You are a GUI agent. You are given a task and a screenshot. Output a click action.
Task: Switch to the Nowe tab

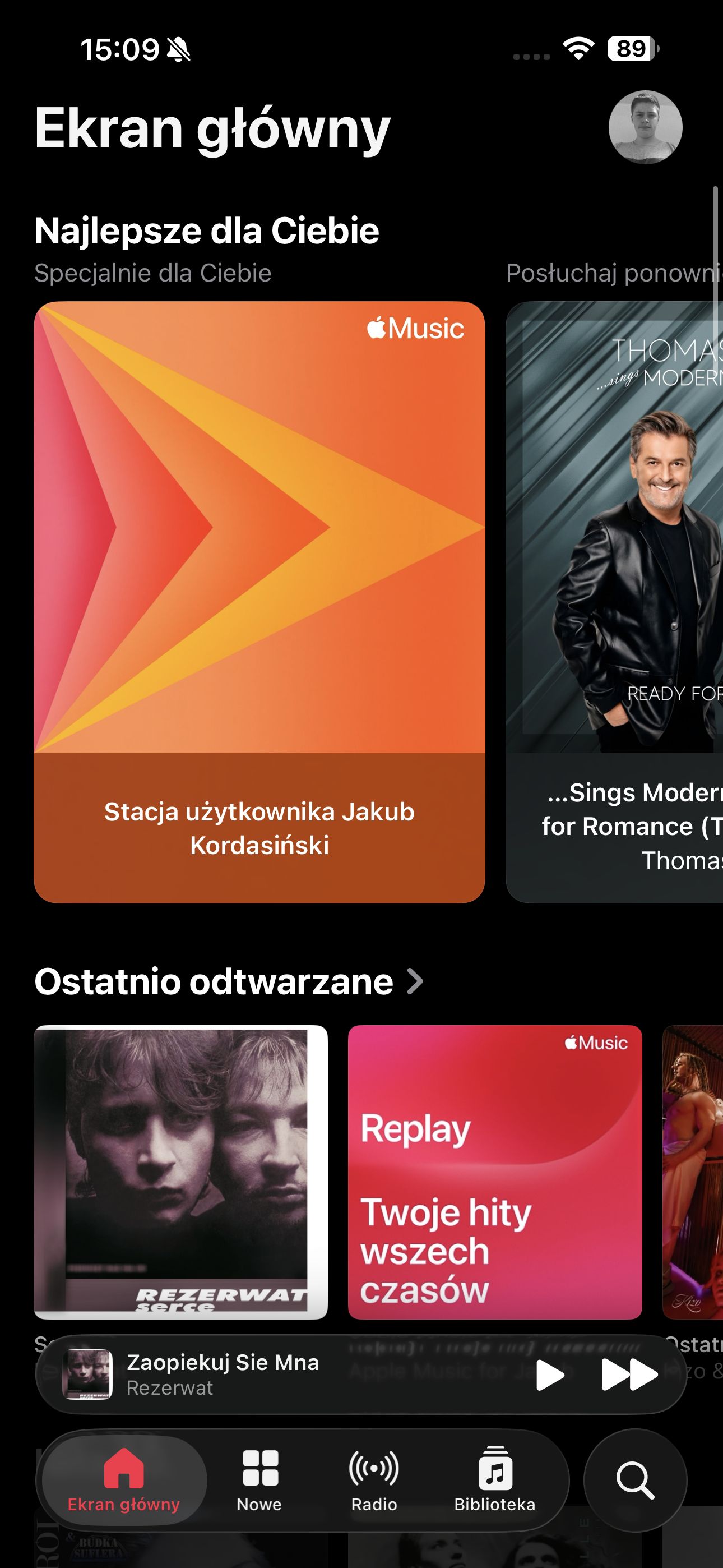coord(259,1480)
